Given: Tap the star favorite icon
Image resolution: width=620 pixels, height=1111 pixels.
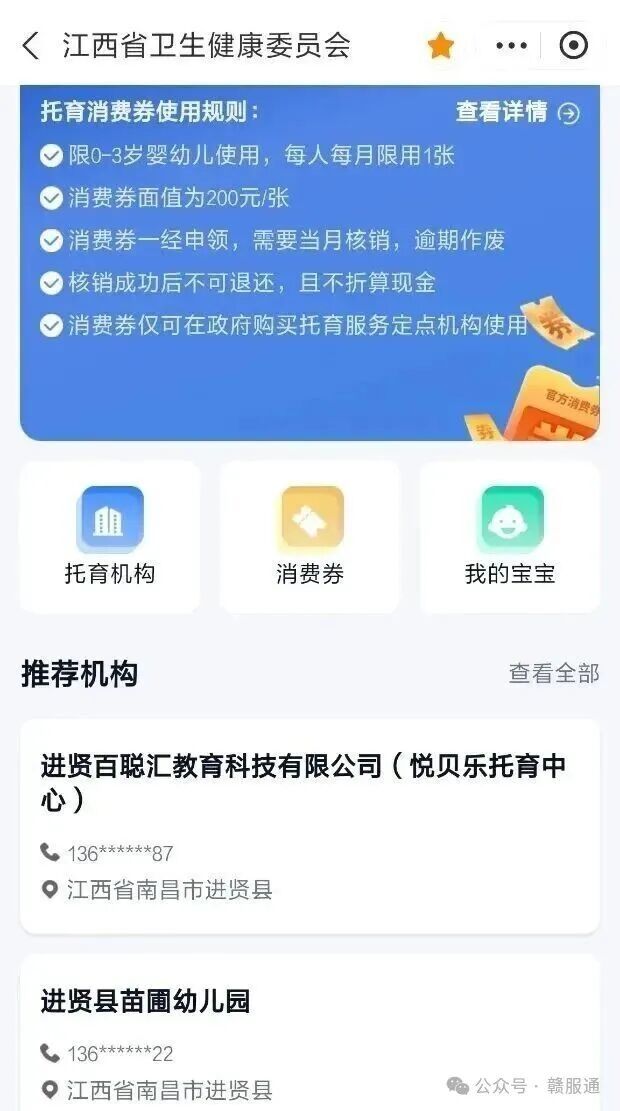Looking at the screenshot, I should pos(441,46).
